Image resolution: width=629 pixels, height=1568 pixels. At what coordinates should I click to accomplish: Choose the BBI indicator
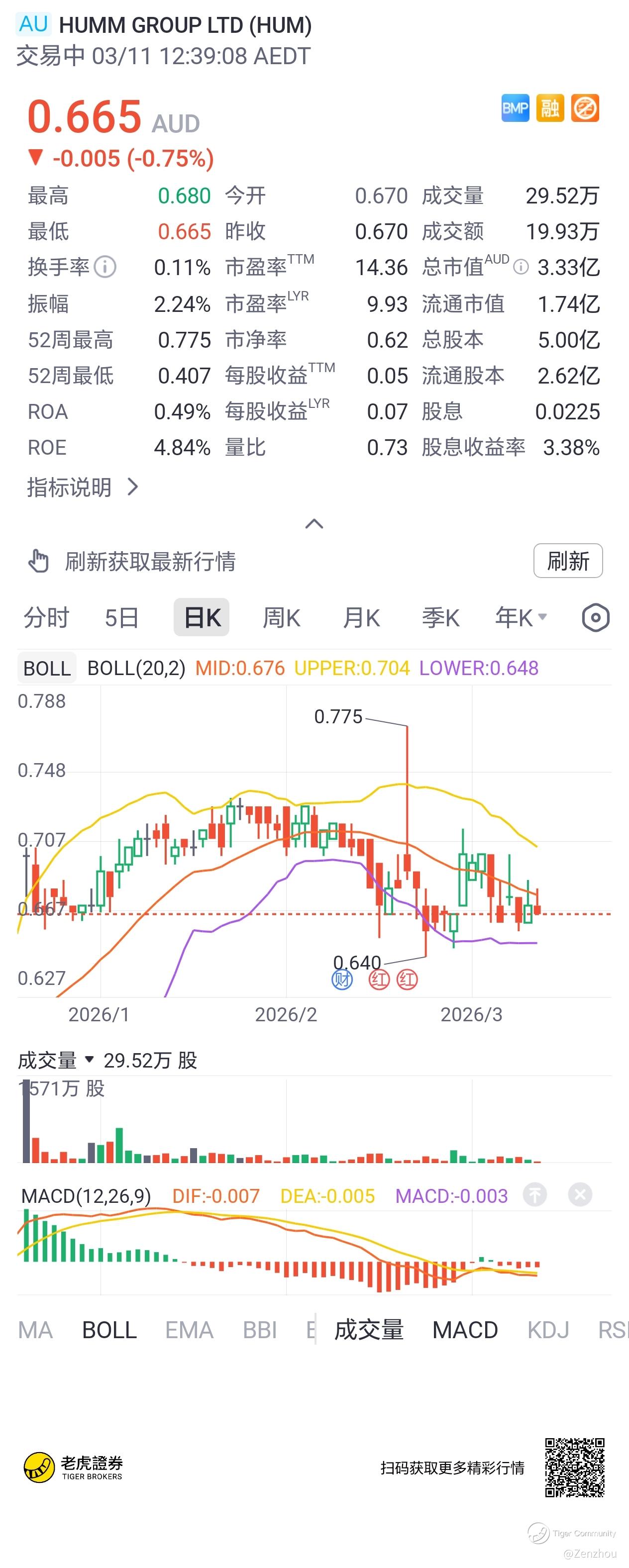[260, 1330]
